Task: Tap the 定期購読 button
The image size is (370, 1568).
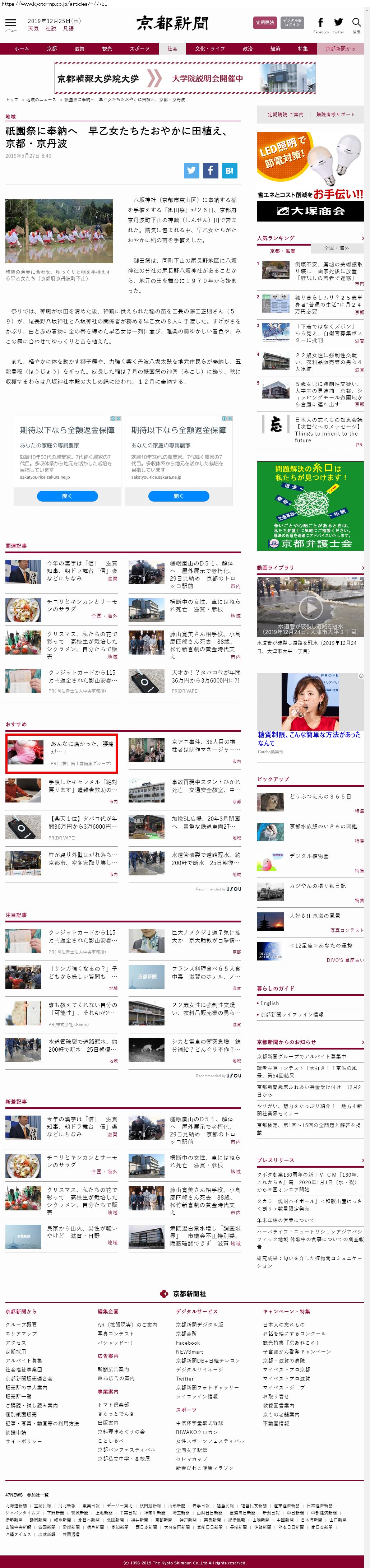Action: (x=265, y=23)
